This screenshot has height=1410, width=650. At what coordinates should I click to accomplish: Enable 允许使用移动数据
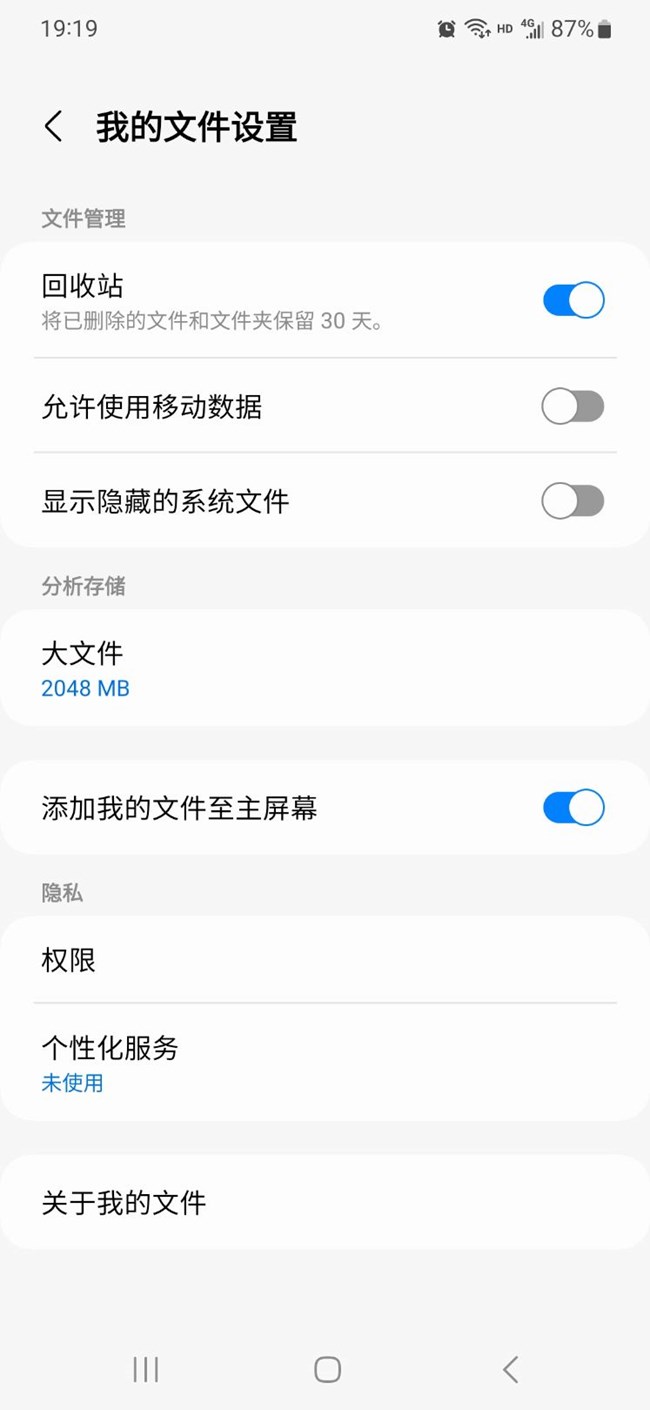pos(574,407)
